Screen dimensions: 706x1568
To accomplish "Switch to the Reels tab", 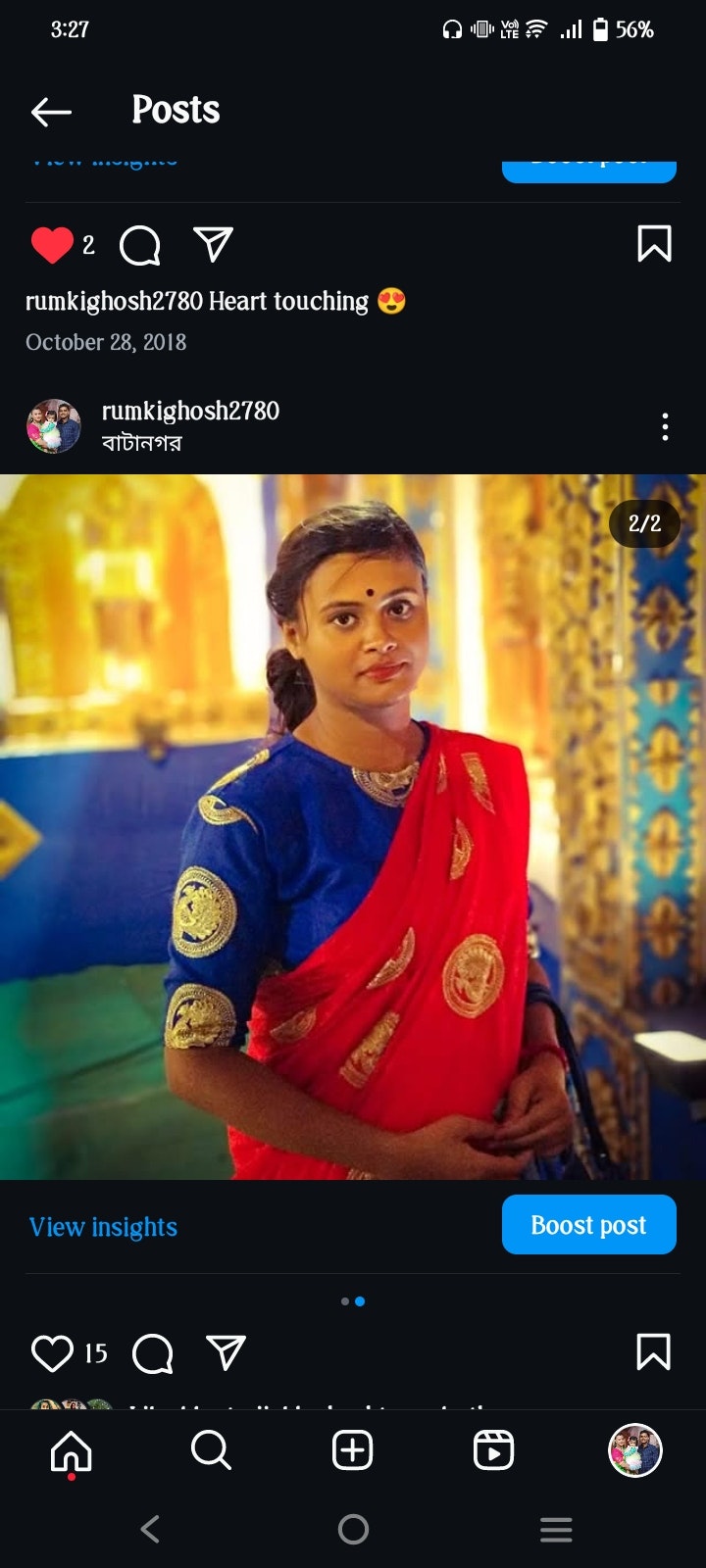I will (x=493, y=1449).
